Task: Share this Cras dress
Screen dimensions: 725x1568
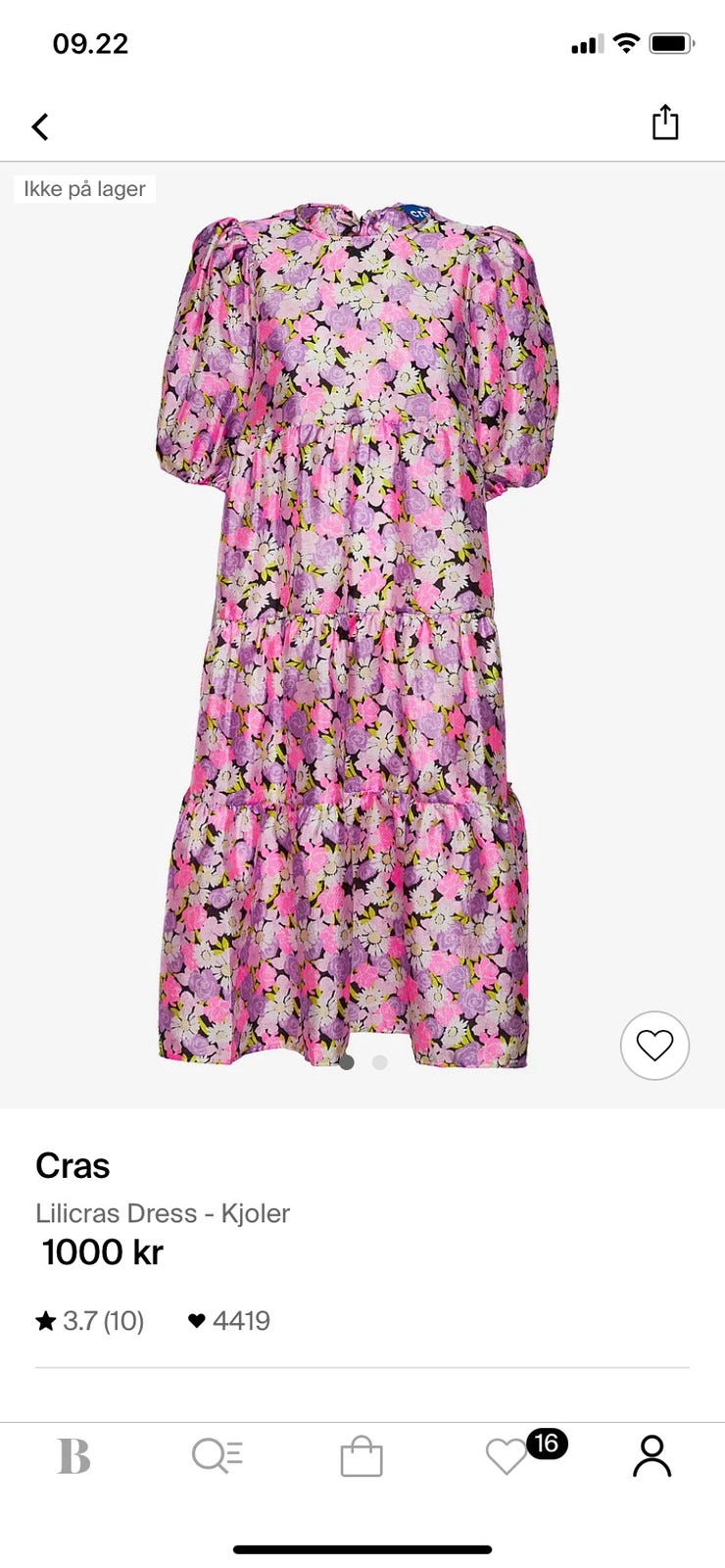Action: [665, 123]
